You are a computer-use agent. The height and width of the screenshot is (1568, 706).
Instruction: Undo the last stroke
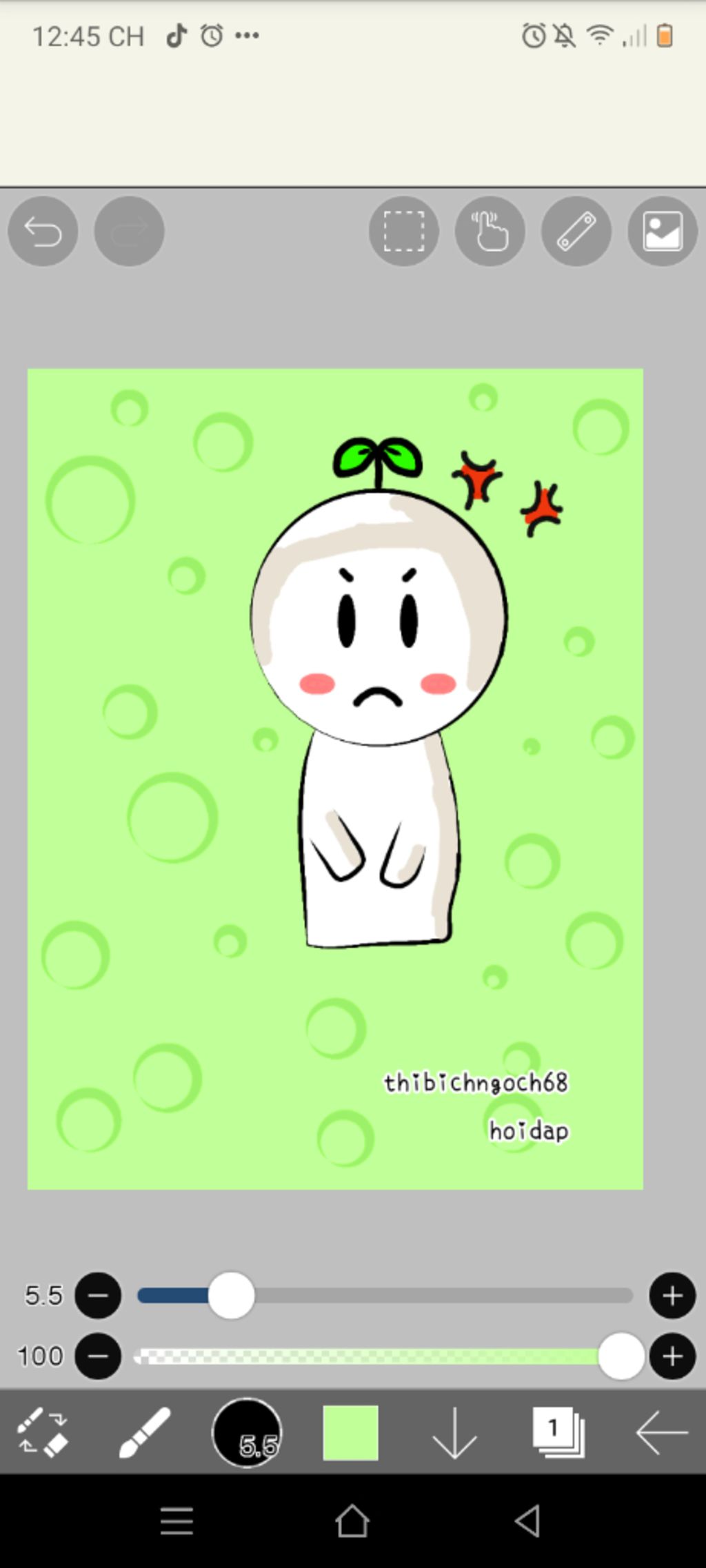43,232
